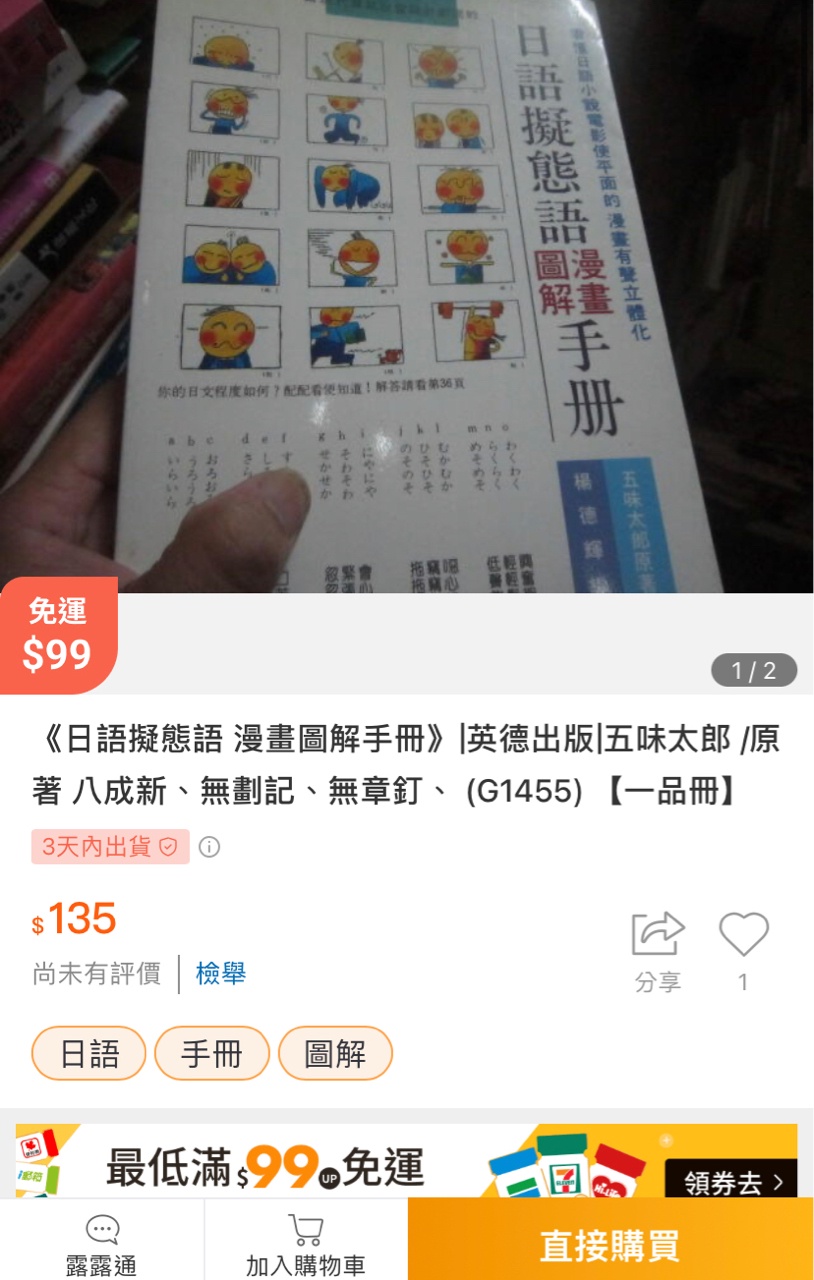814x1280 pixels.
Task: Select the 手冊 tag chip
Action: (212, 1054)
